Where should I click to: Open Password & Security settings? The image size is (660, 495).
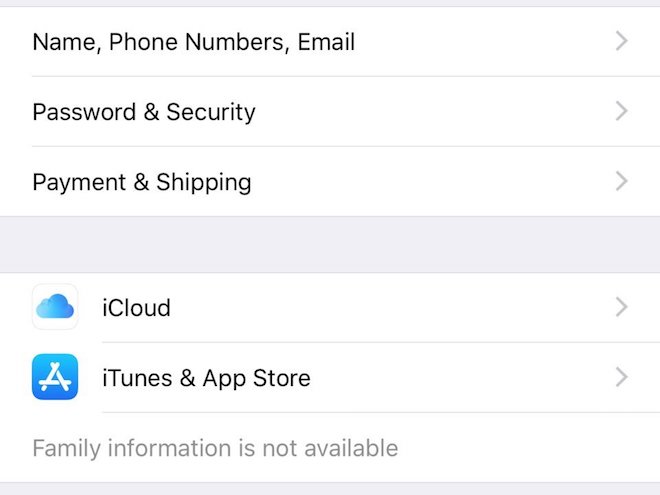144,112
